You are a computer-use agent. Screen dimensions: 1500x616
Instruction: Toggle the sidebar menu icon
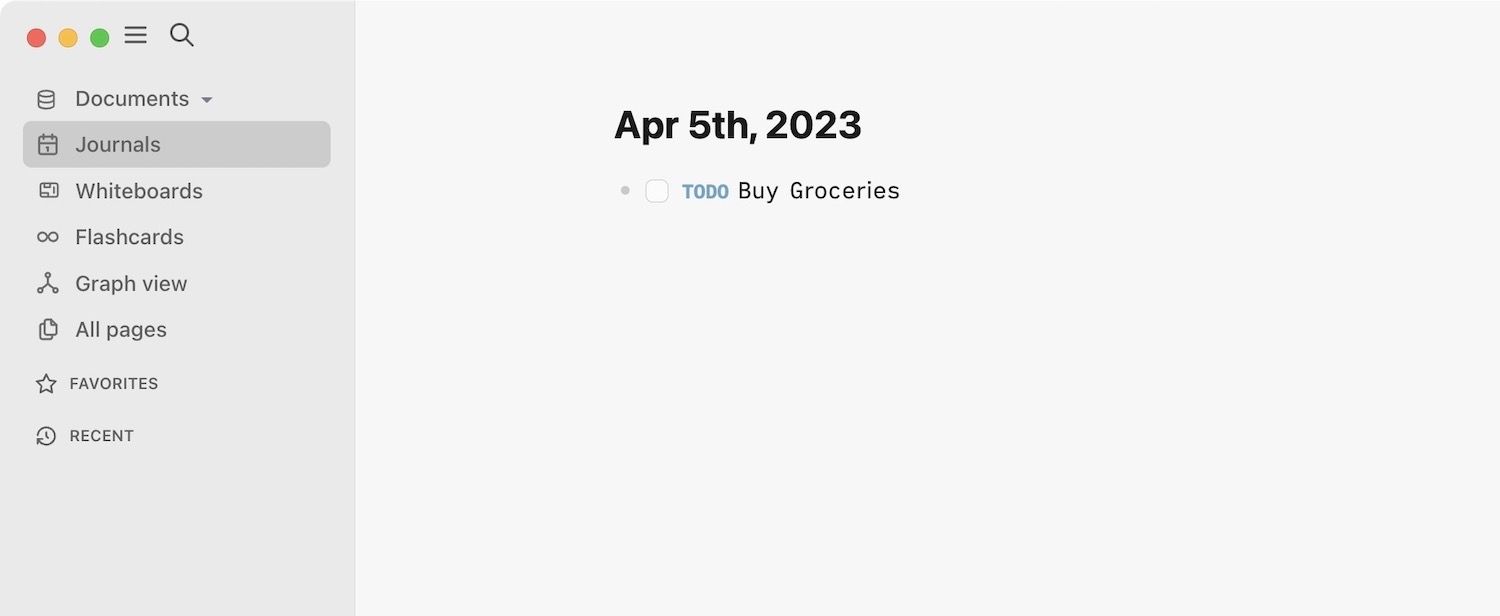pos(135,36)
